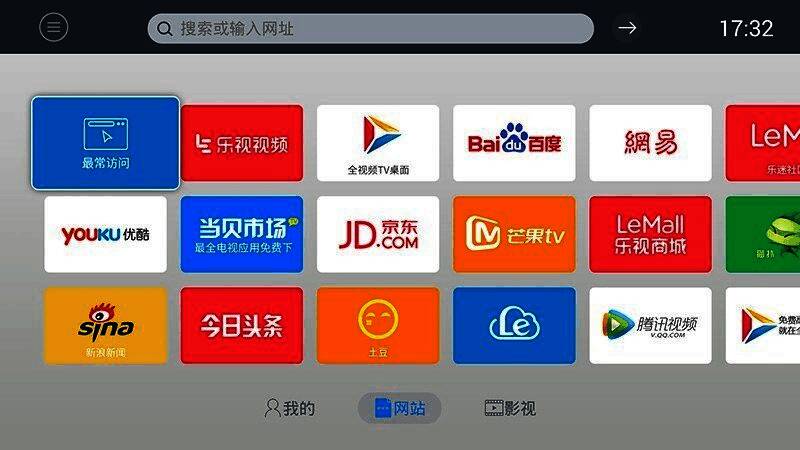800x450 pixels.
Task: Open the 乐视视频 site tile
Action: click(241, 143)
